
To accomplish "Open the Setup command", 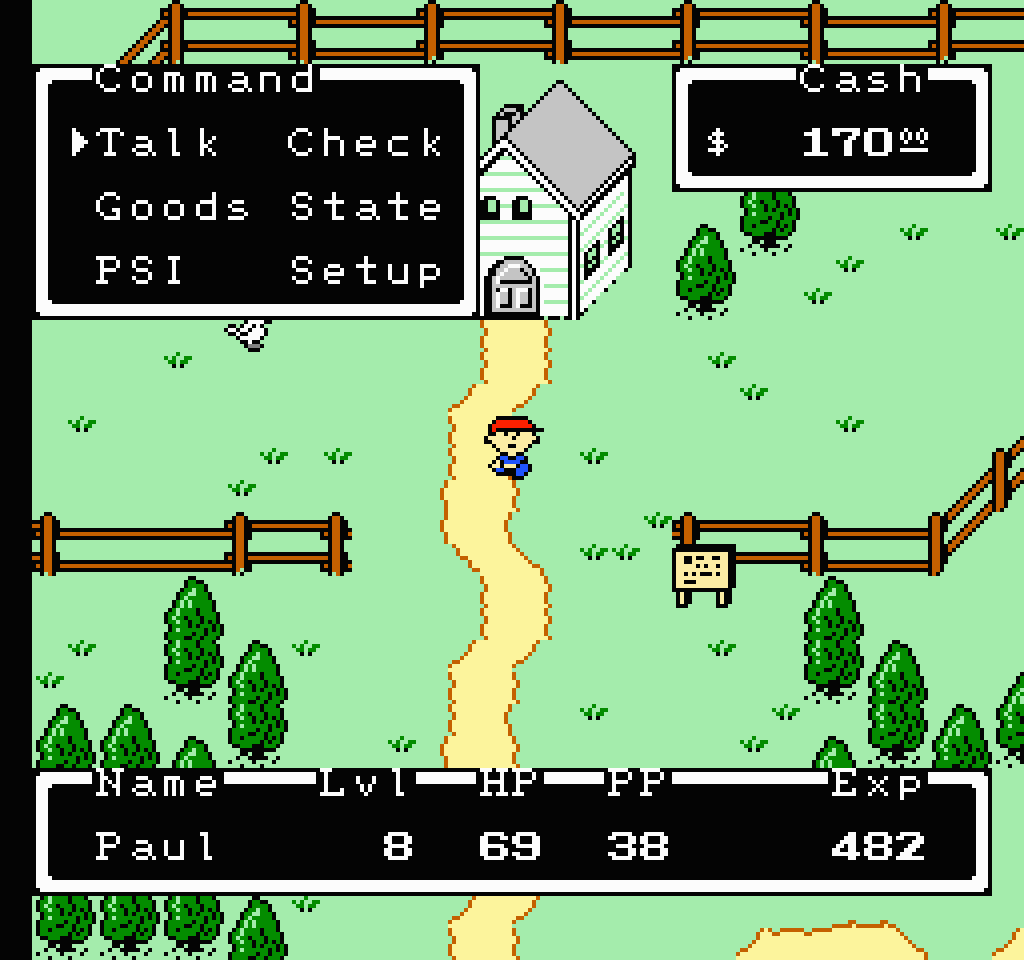I will coord(365,270).
